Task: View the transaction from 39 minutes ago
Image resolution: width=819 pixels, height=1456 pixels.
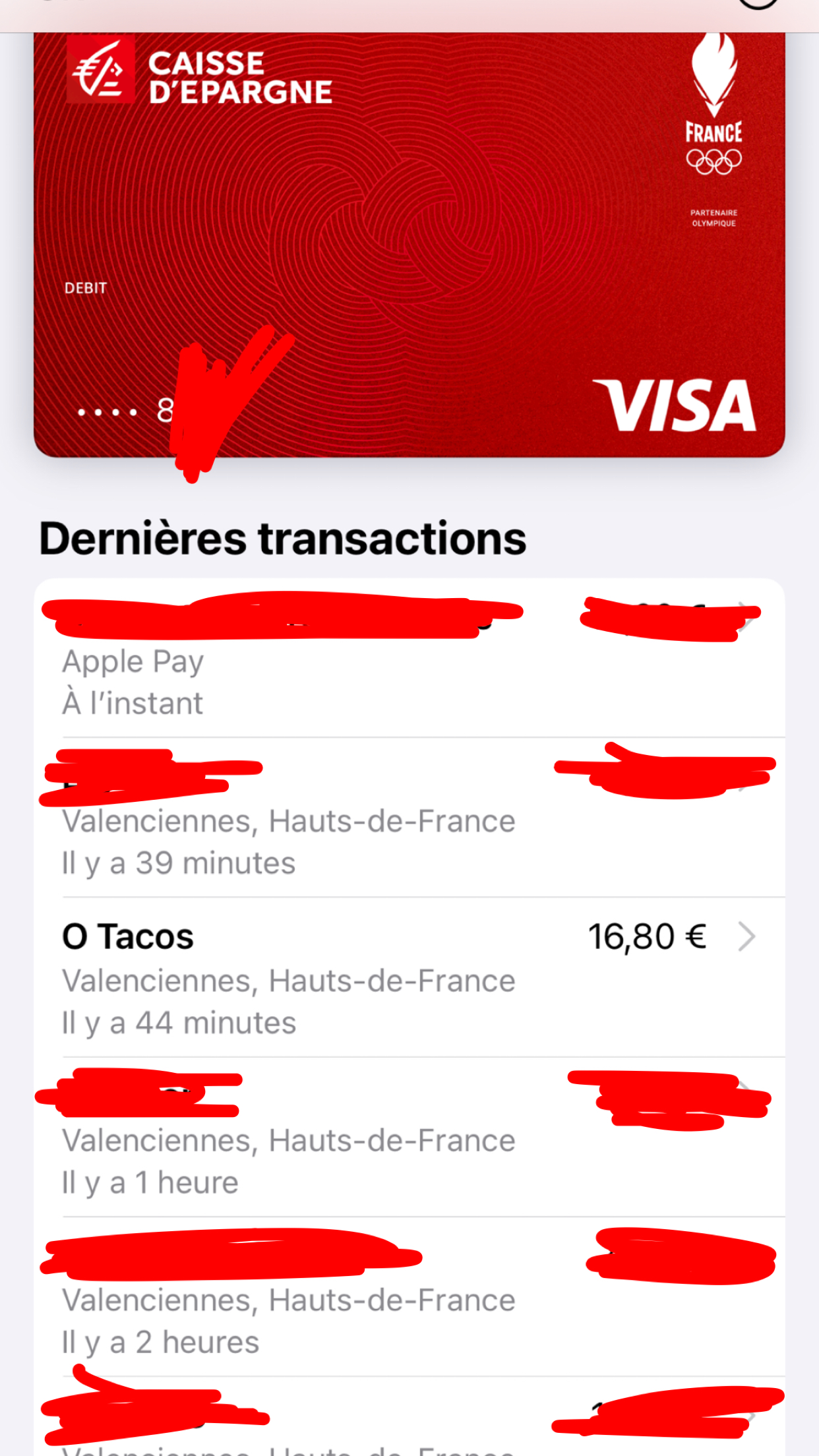Action: point(409,819)
